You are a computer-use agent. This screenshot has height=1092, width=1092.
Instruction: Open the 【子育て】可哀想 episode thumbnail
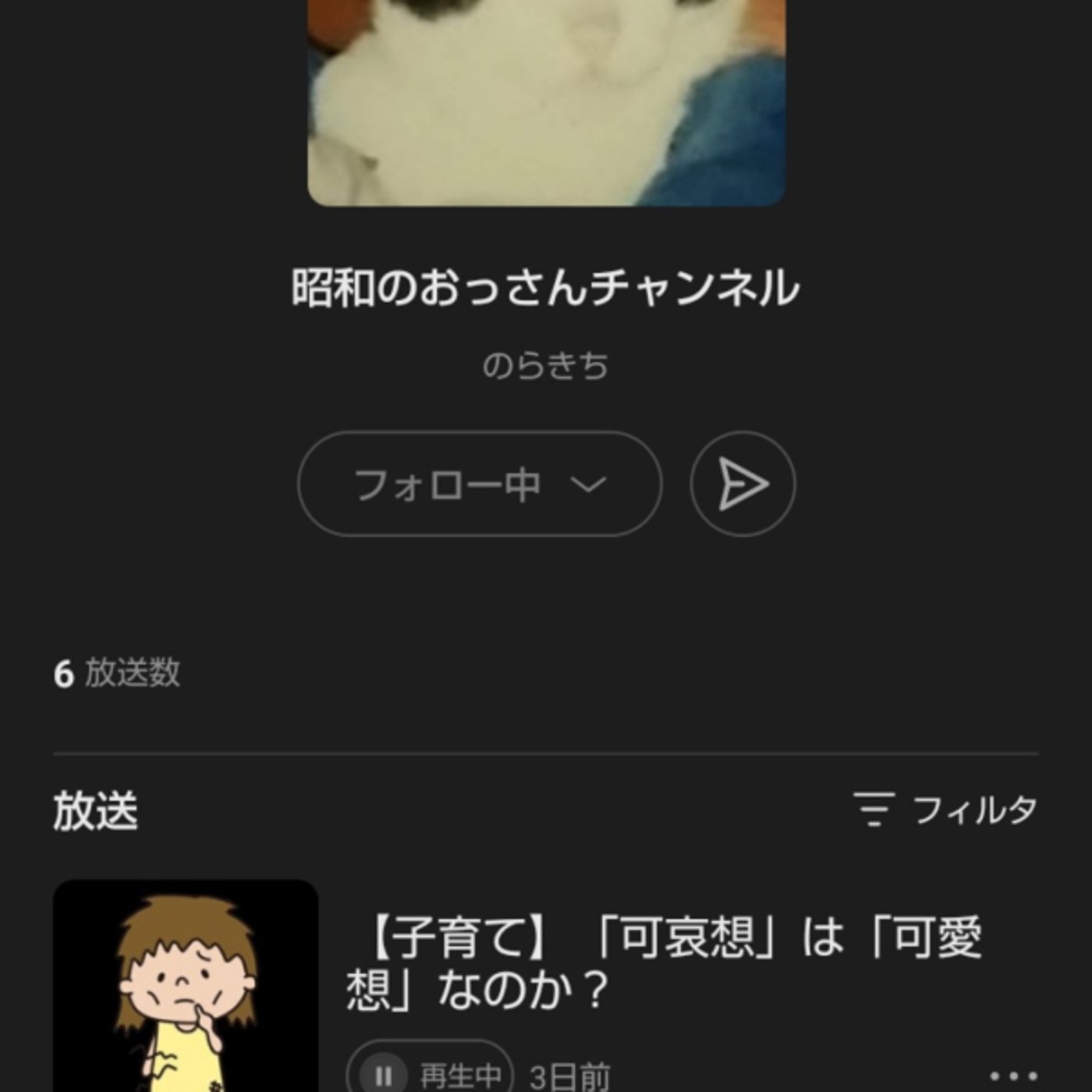point(186,987)
